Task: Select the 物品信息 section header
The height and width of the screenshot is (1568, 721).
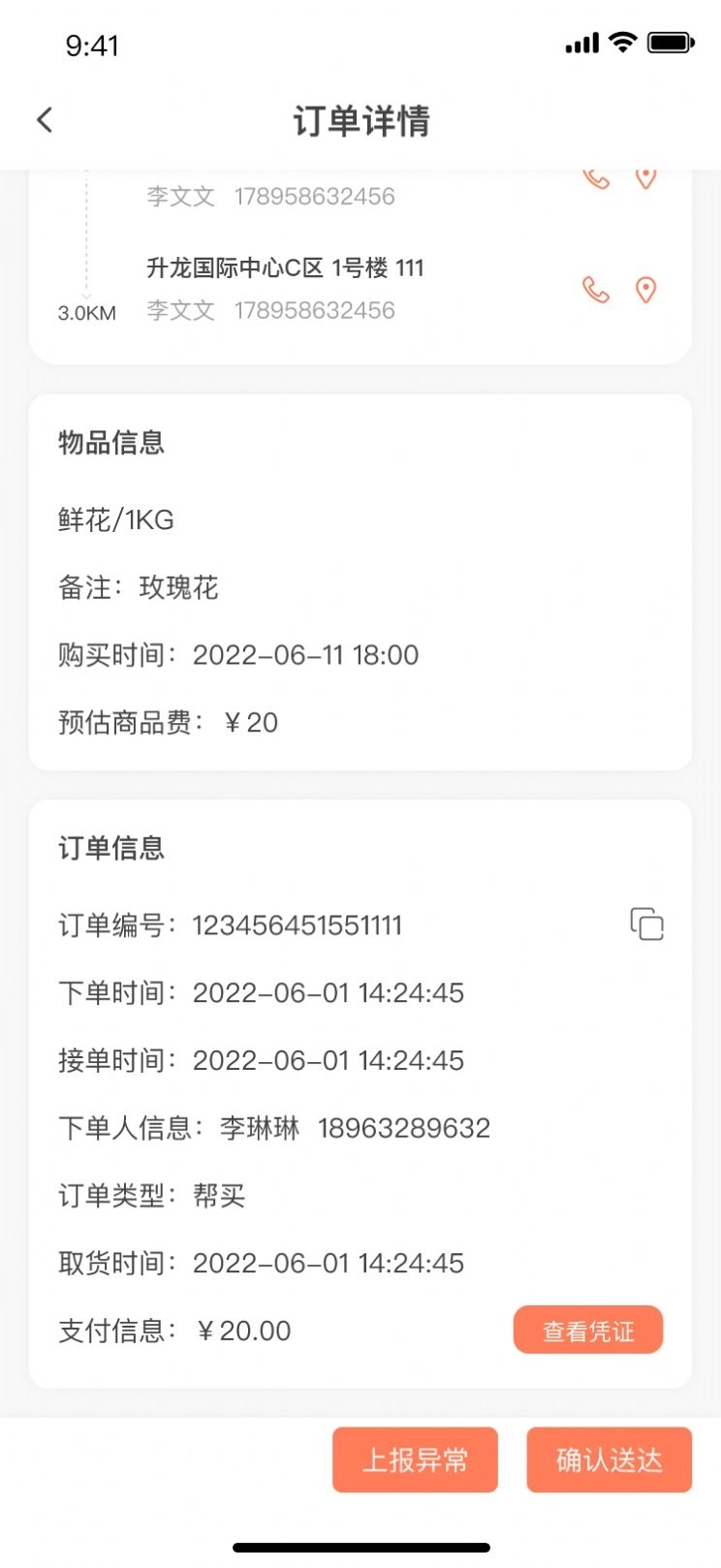Action: 110,442
